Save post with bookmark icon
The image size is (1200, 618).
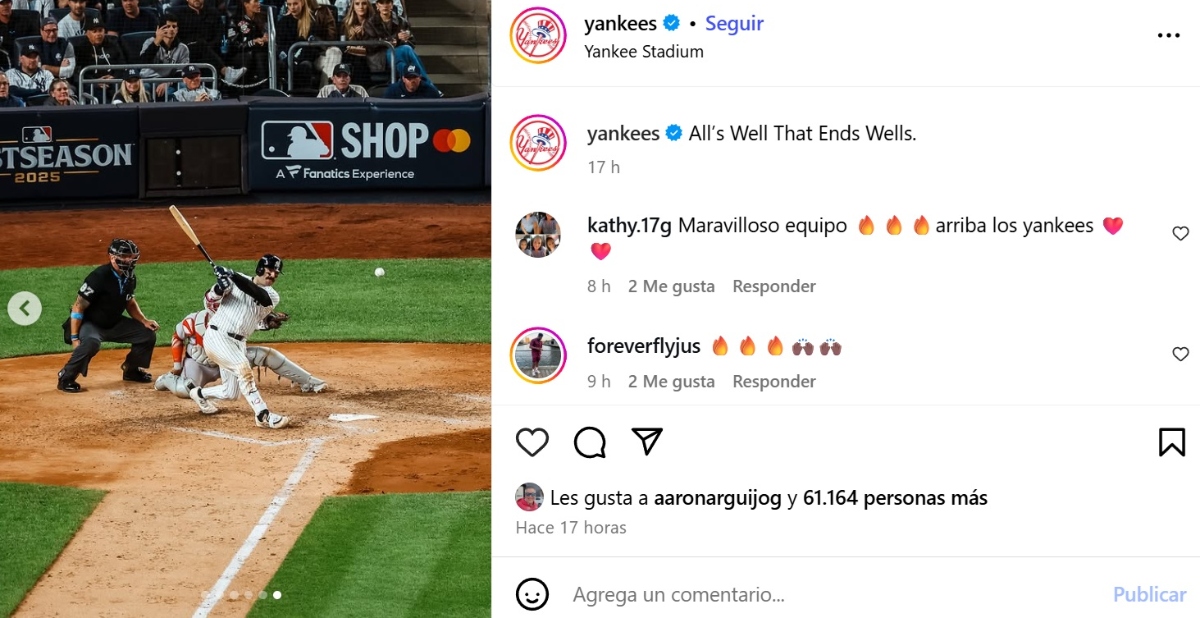click(x=1171, y=442)
